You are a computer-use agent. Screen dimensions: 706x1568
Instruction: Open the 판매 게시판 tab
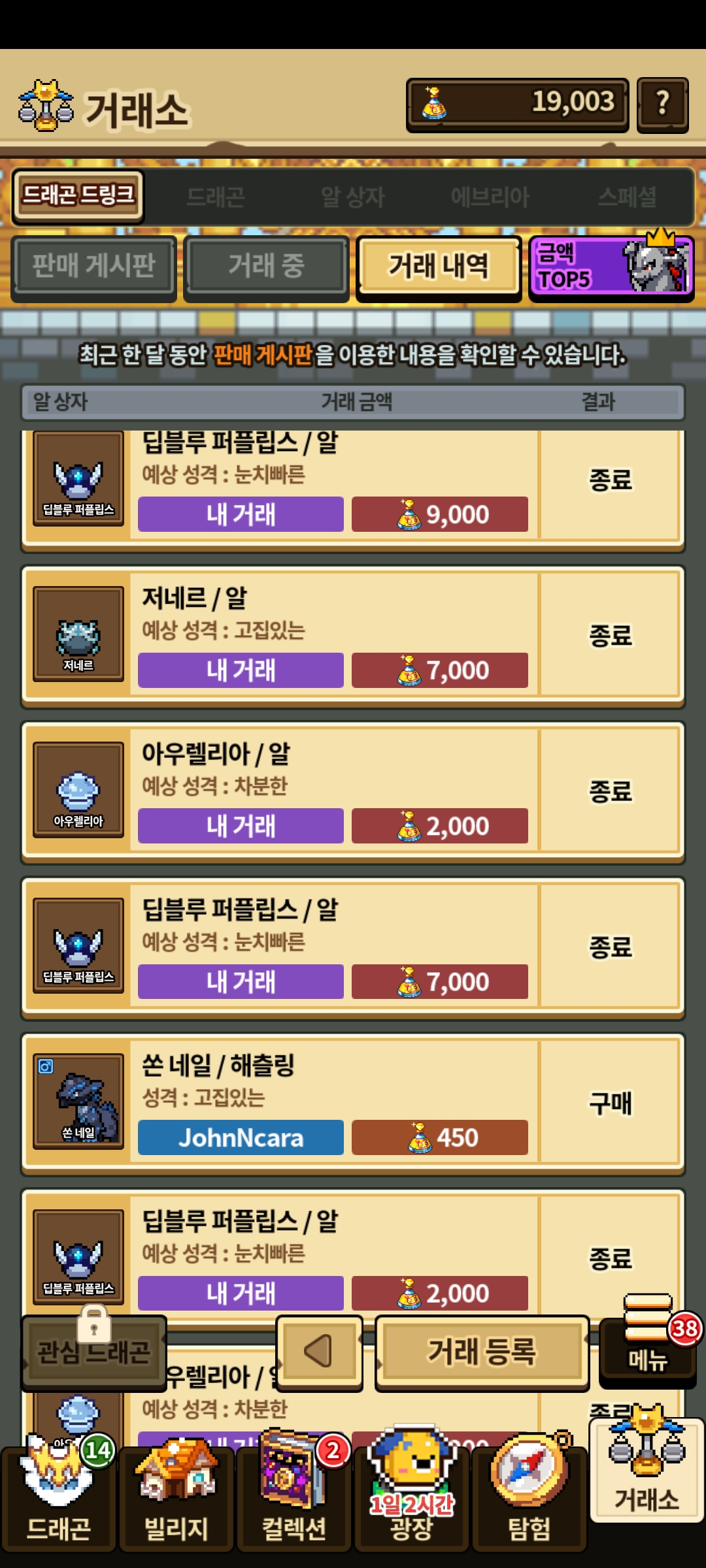click(94, 266)
